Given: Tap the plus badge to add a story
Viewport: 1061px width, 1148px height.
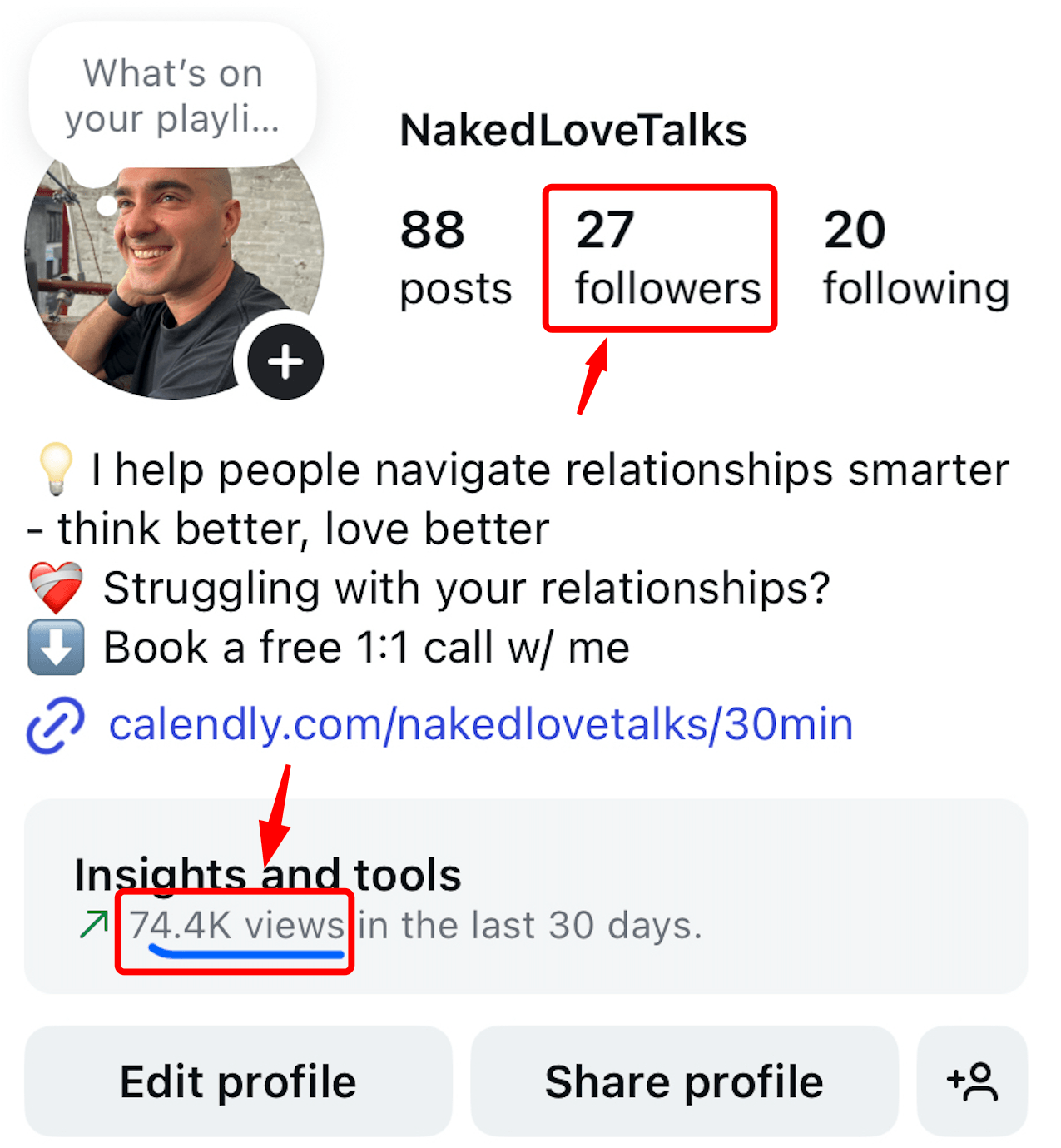Looking at the screenshot, I should 285,362.
